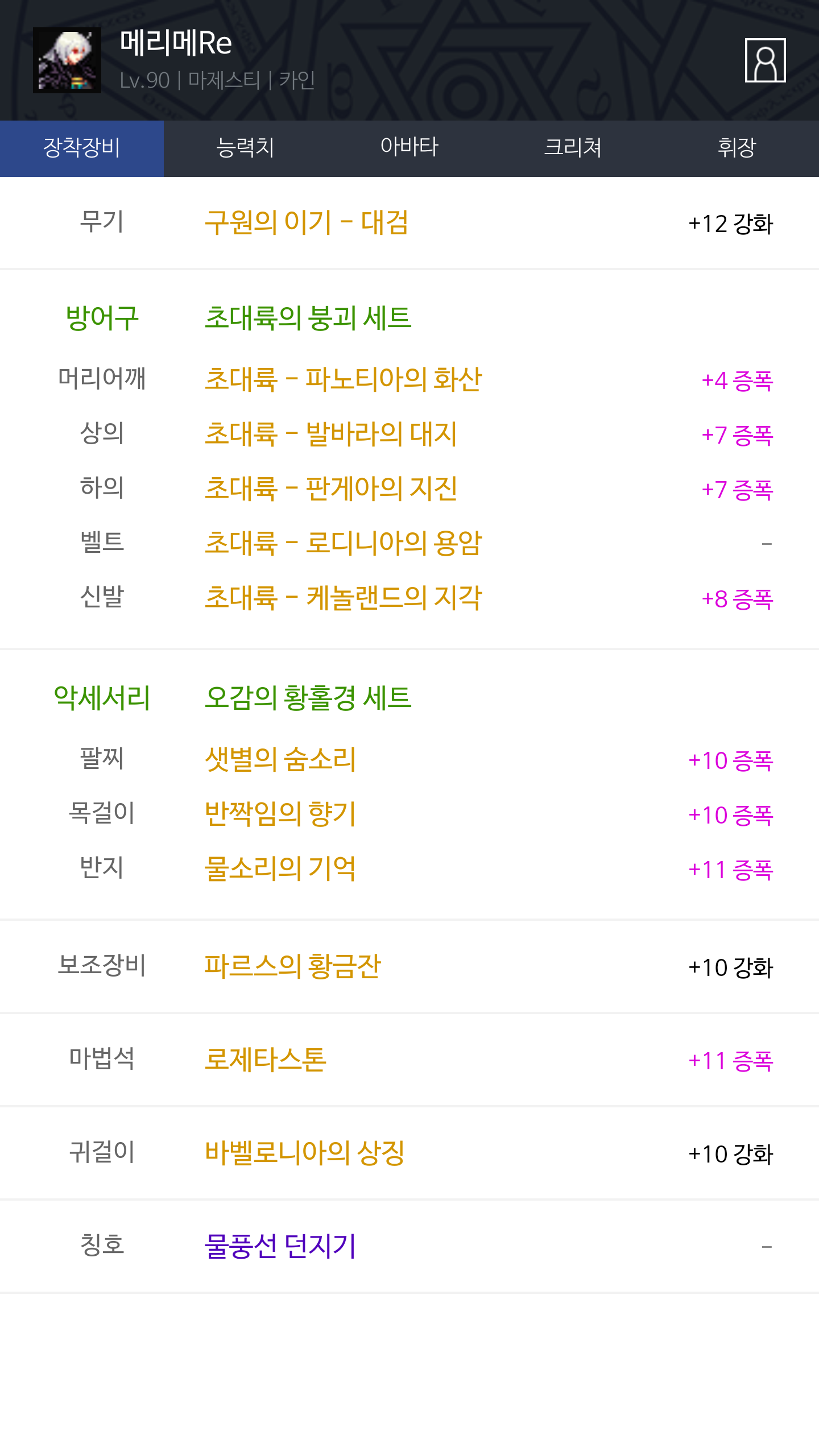This screenshot has height=1456, width=819.
Task: View magic stone 로제타스톤
Action: 266,1060
